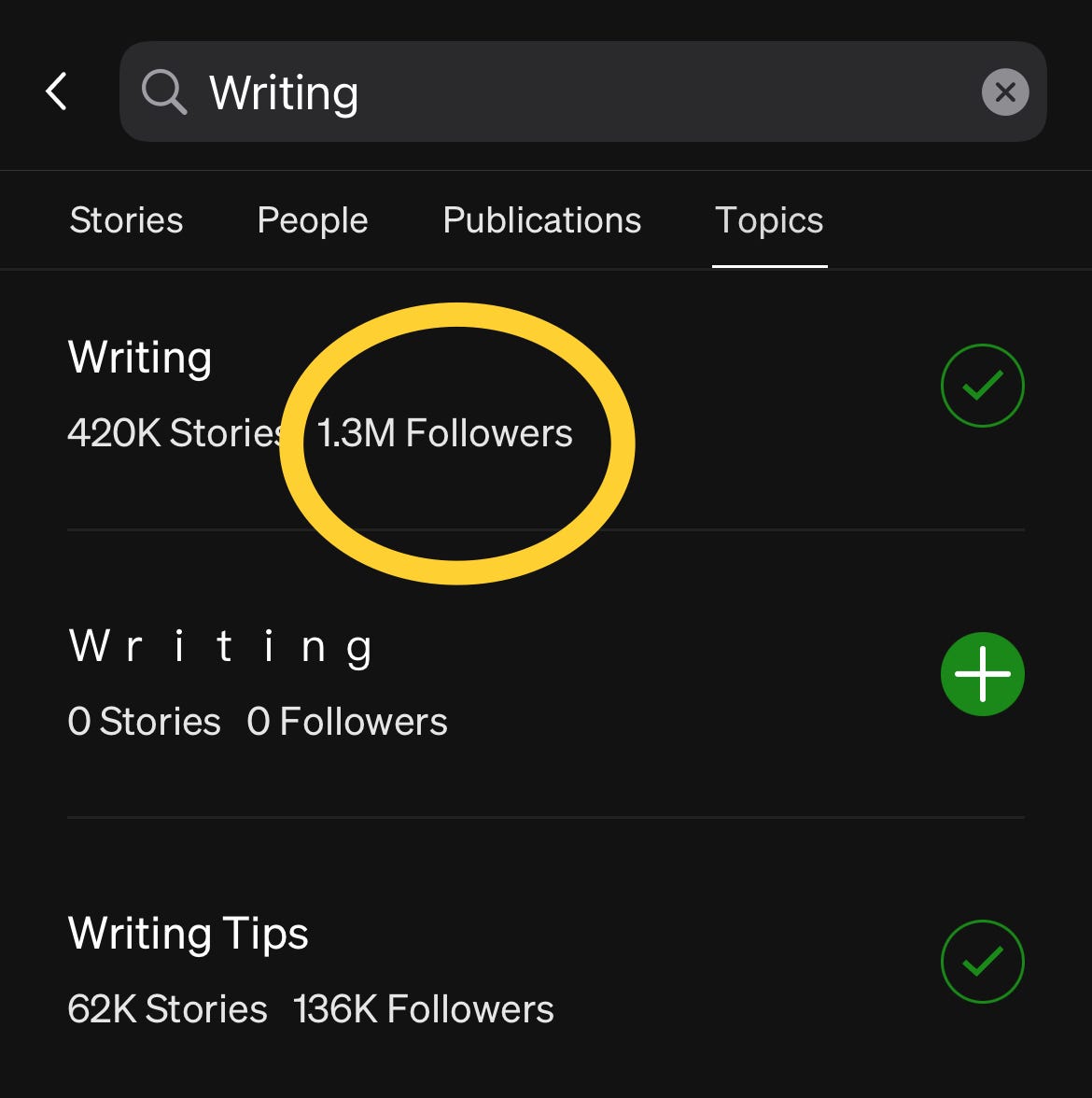Open the People tab

click(312, 219)
